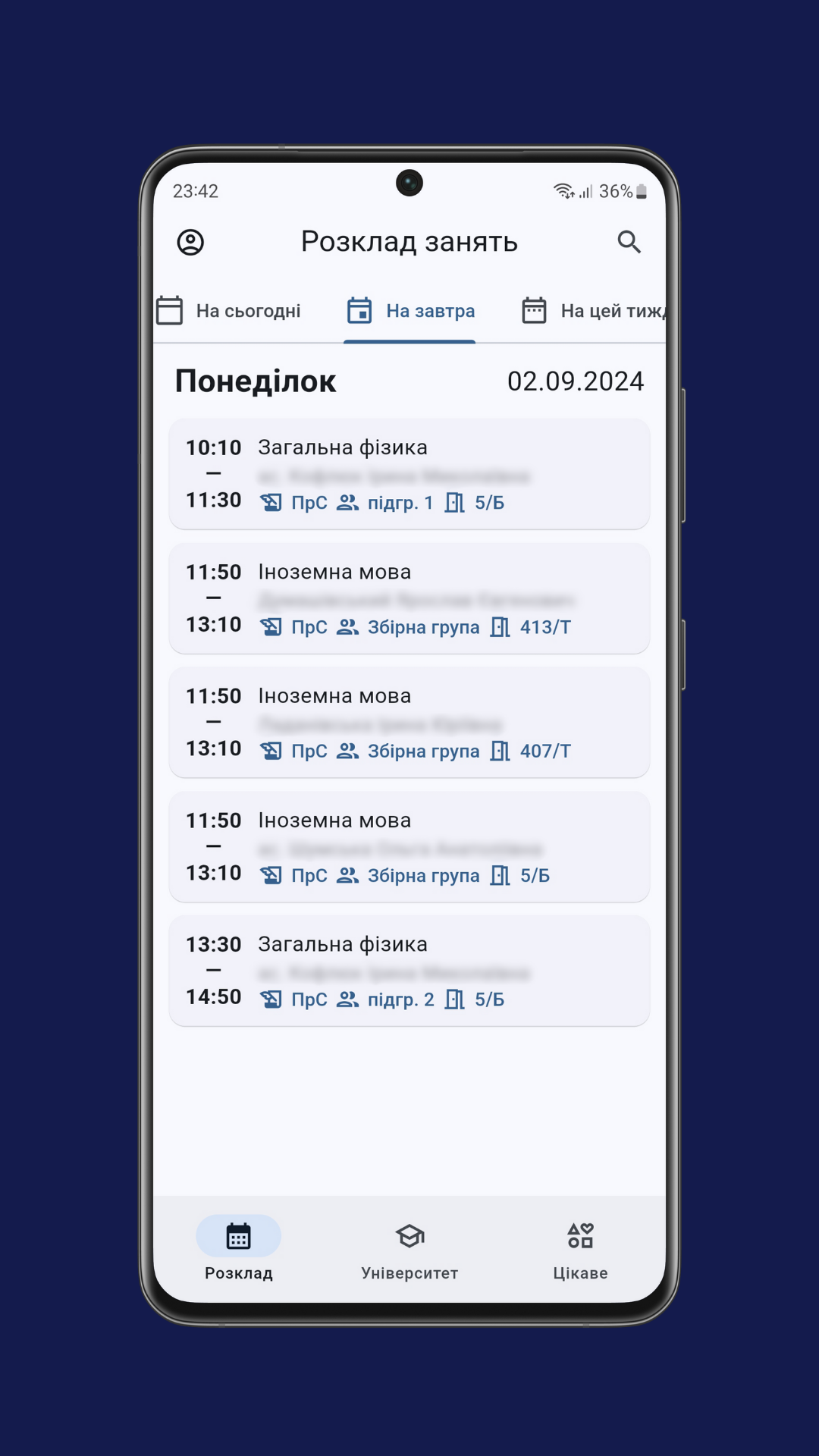This screenshot has width=819, height=1456.
Task: Switch to the На сьогодні tab
Action: click(230, 311)
